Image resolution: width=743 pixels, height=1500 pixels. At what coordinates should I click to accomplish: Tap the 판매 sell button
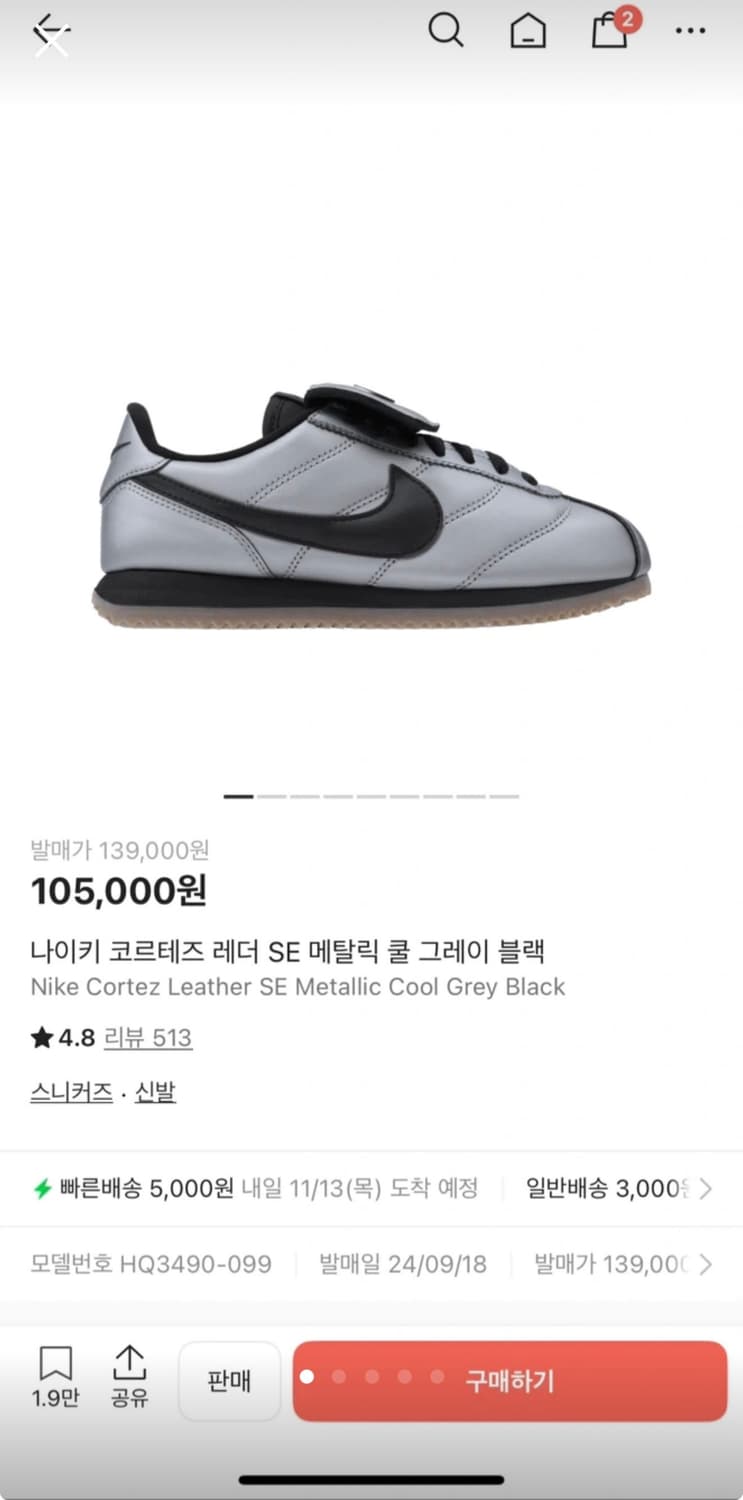click(229, 1380)
